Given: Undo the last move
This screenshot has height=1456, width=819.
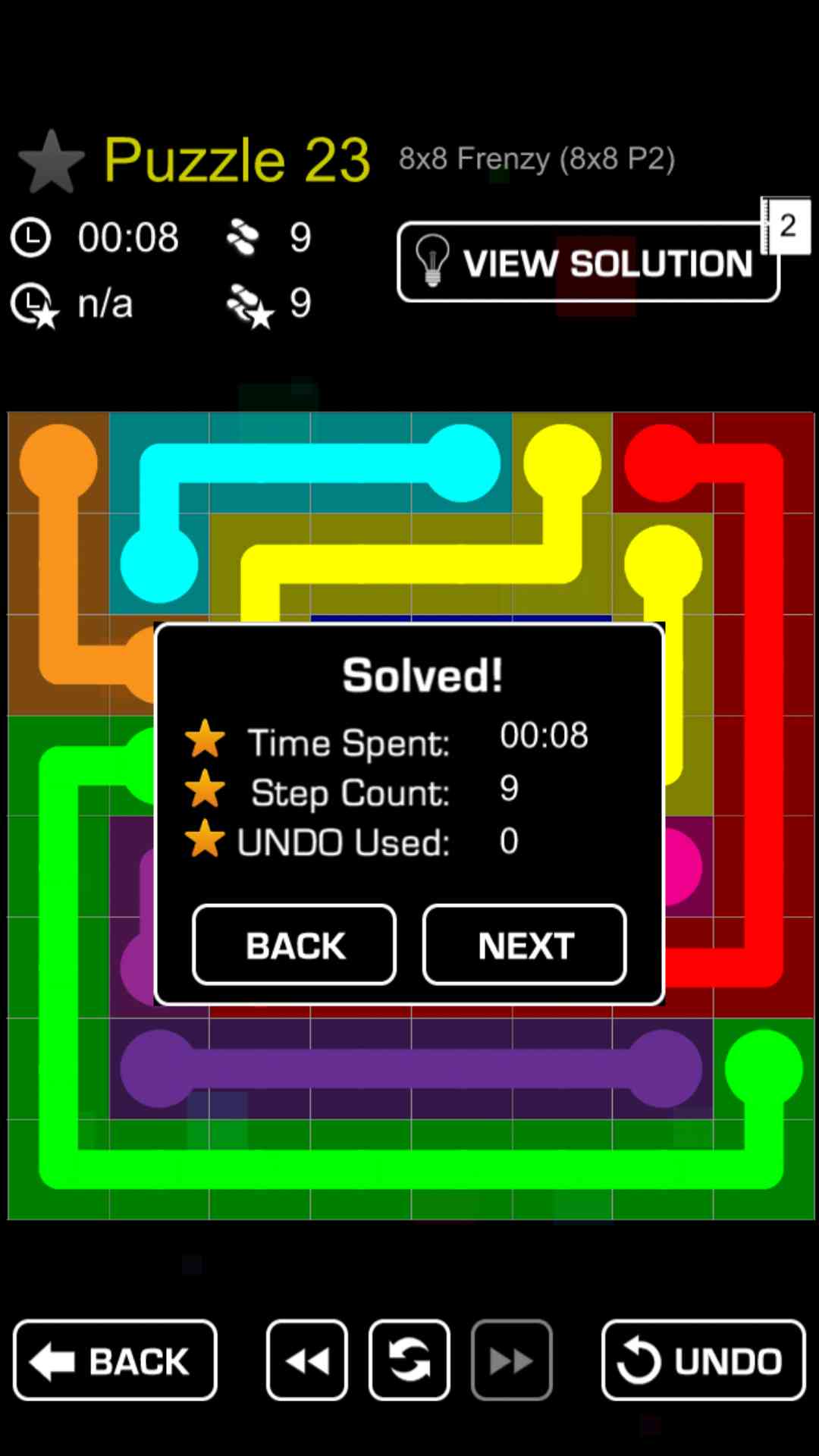Looking at the screenshot, I should pyautogui.click(x=703, y=1360).
